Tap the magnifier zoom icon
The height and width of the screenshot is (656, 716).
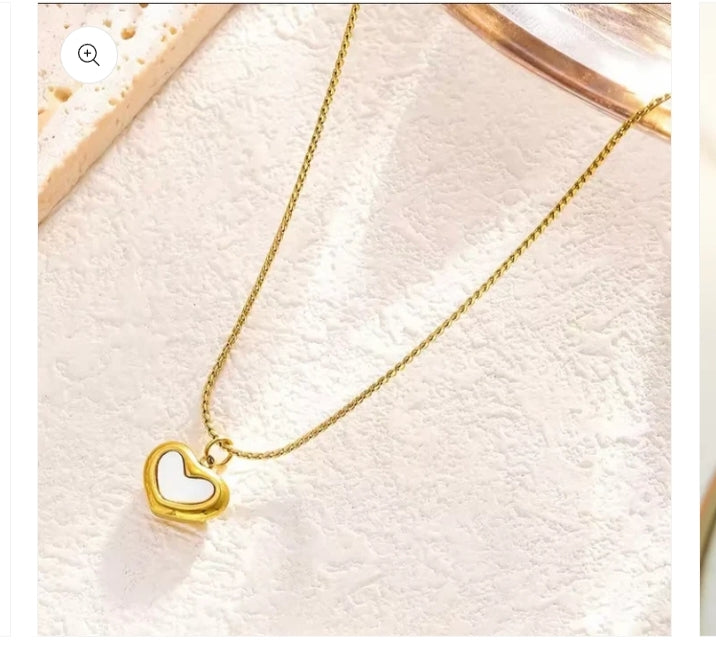click(x=89, y=55)
